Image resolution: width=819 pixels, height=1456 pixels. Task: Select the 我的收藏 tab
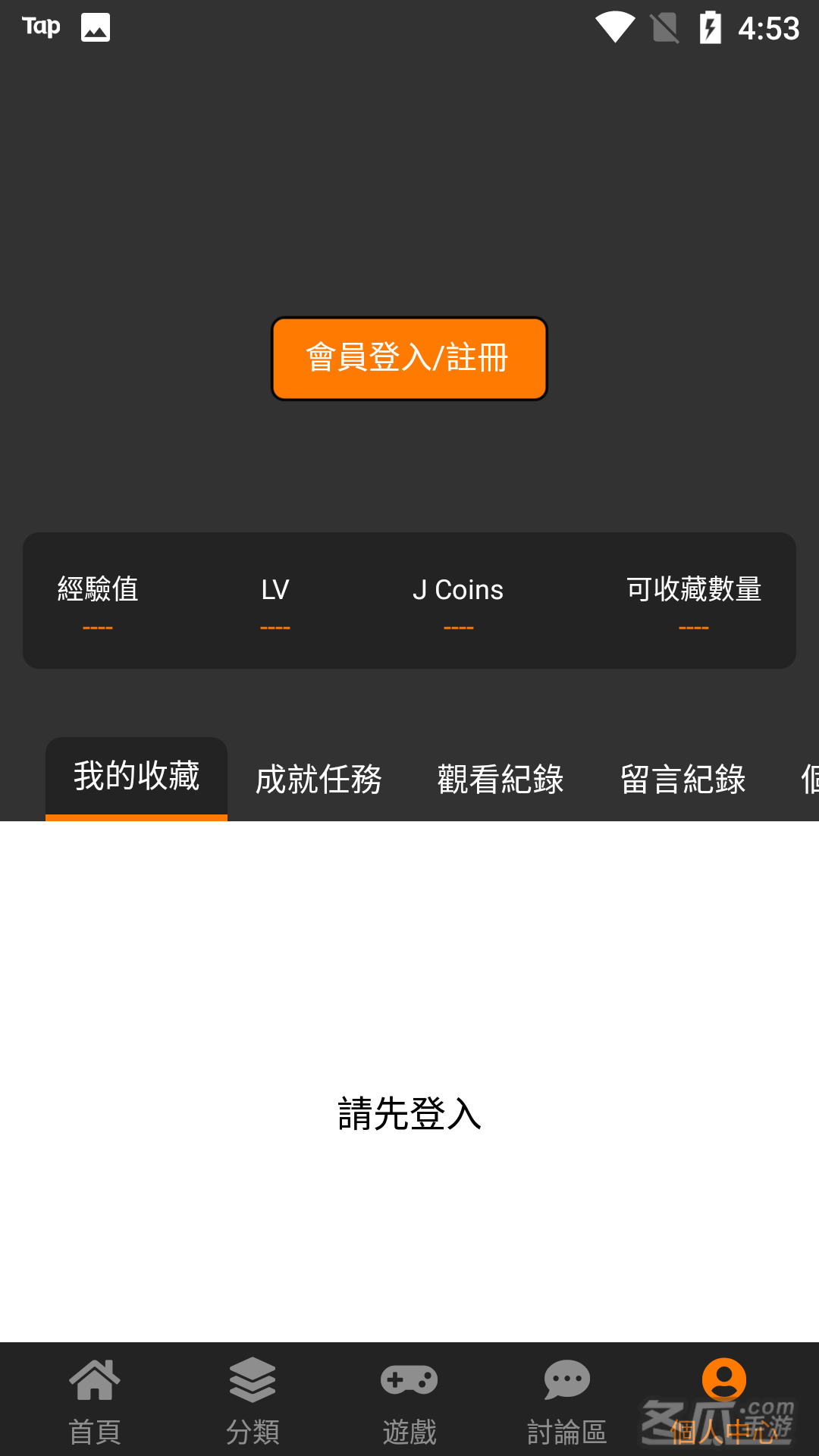point(136,778)
